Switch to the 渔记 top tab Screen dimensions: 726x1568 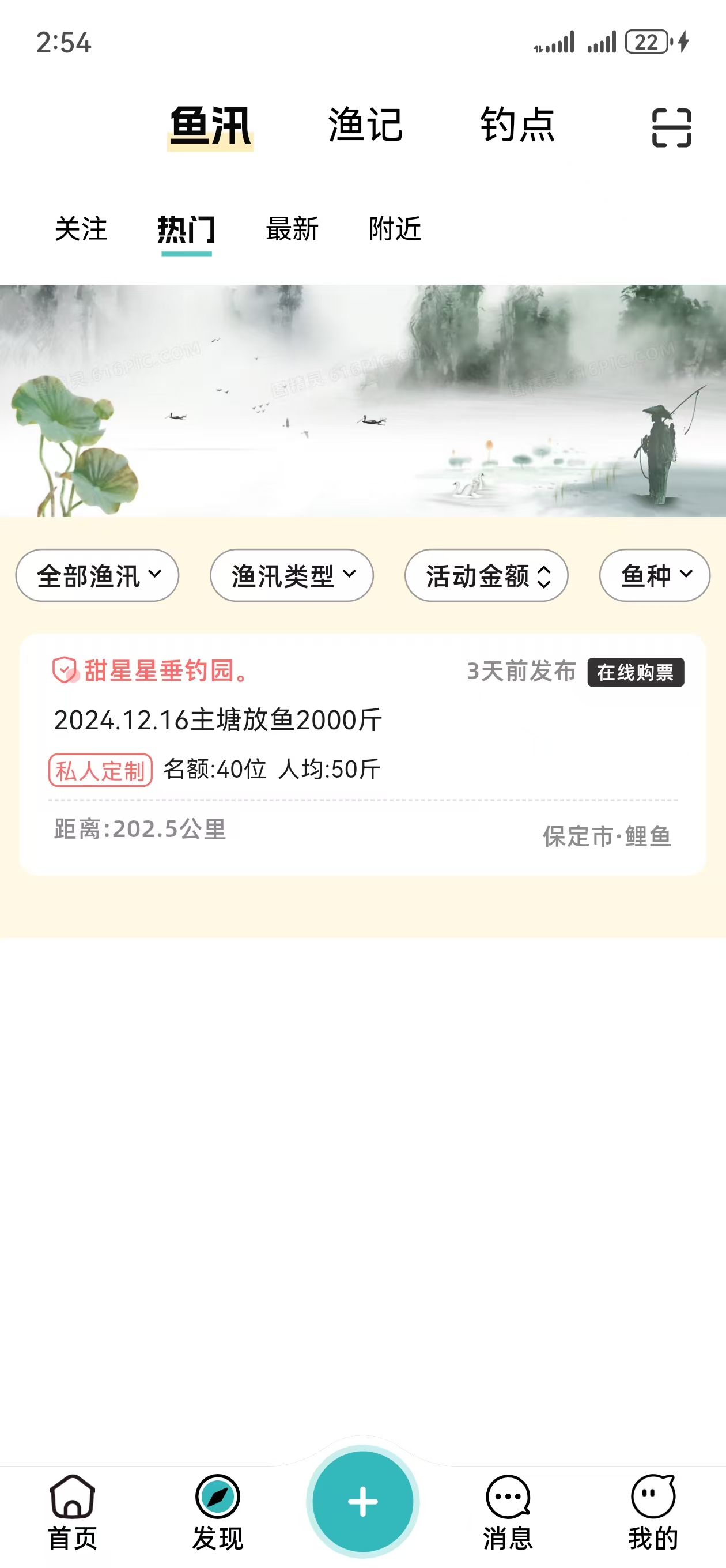pos(365,126)
